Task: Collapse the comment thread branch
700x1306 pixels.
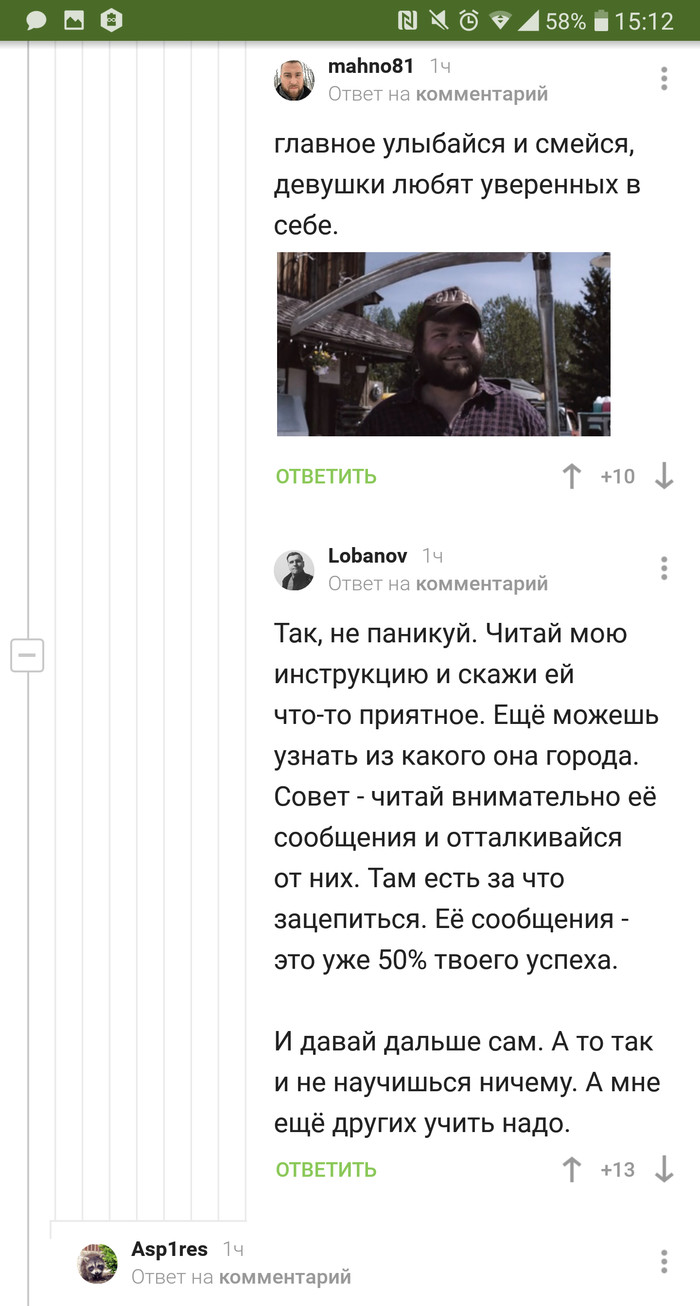Action: tap(27, 656)
